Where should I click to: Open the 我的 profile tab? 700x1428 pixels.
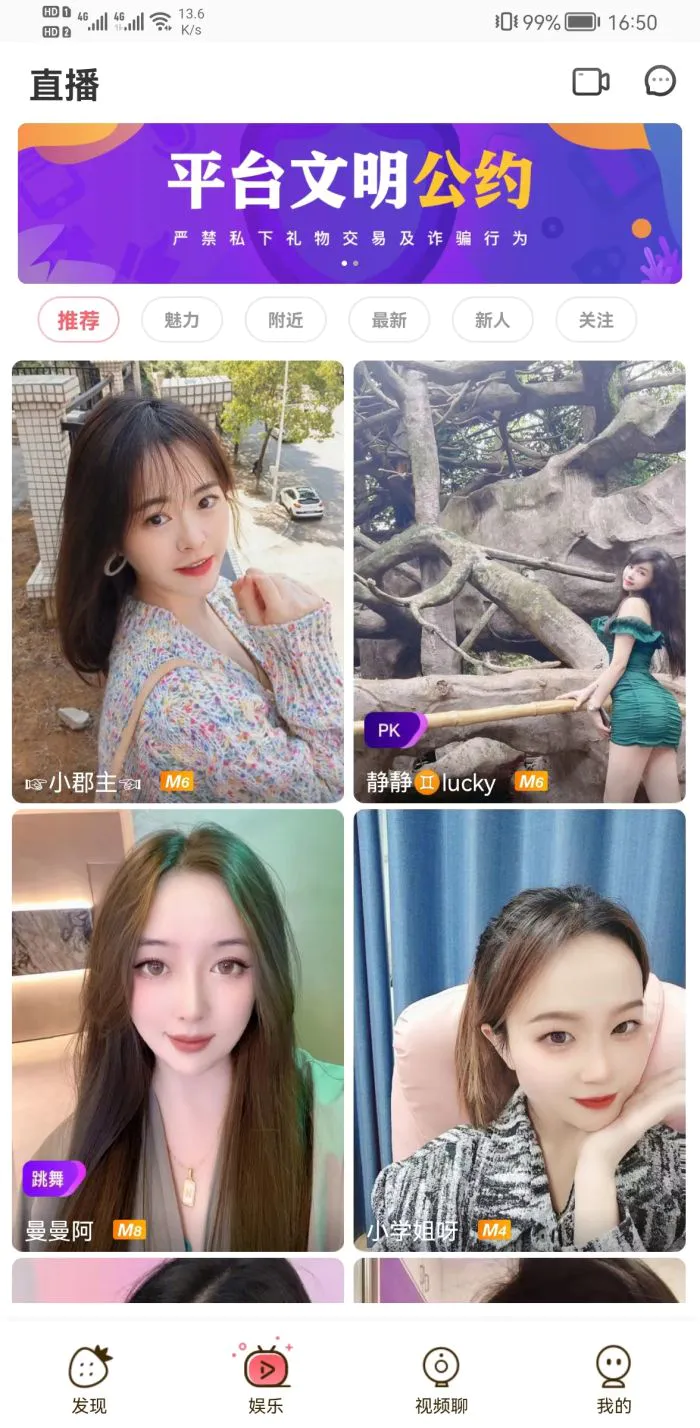[x=614, y=1380]
